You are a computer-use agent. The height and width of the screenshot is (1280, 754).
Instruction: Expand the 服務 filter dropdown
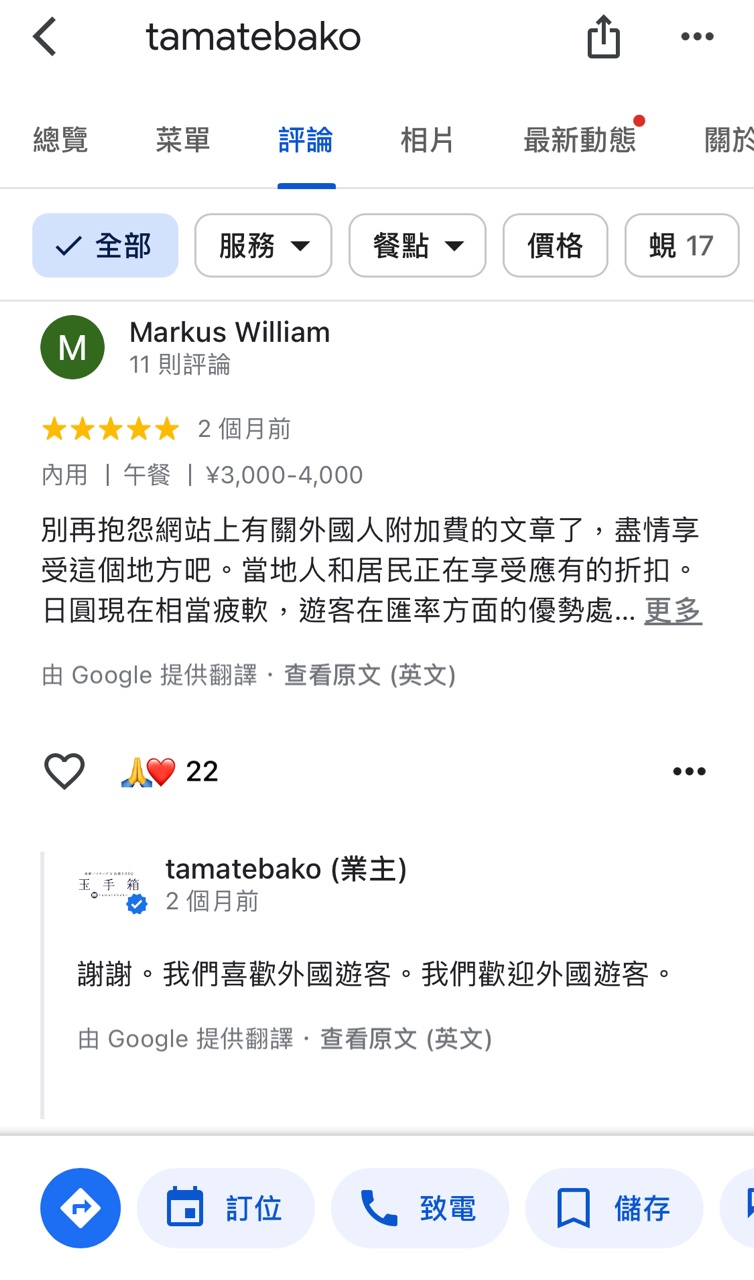(x=263, y=245)
